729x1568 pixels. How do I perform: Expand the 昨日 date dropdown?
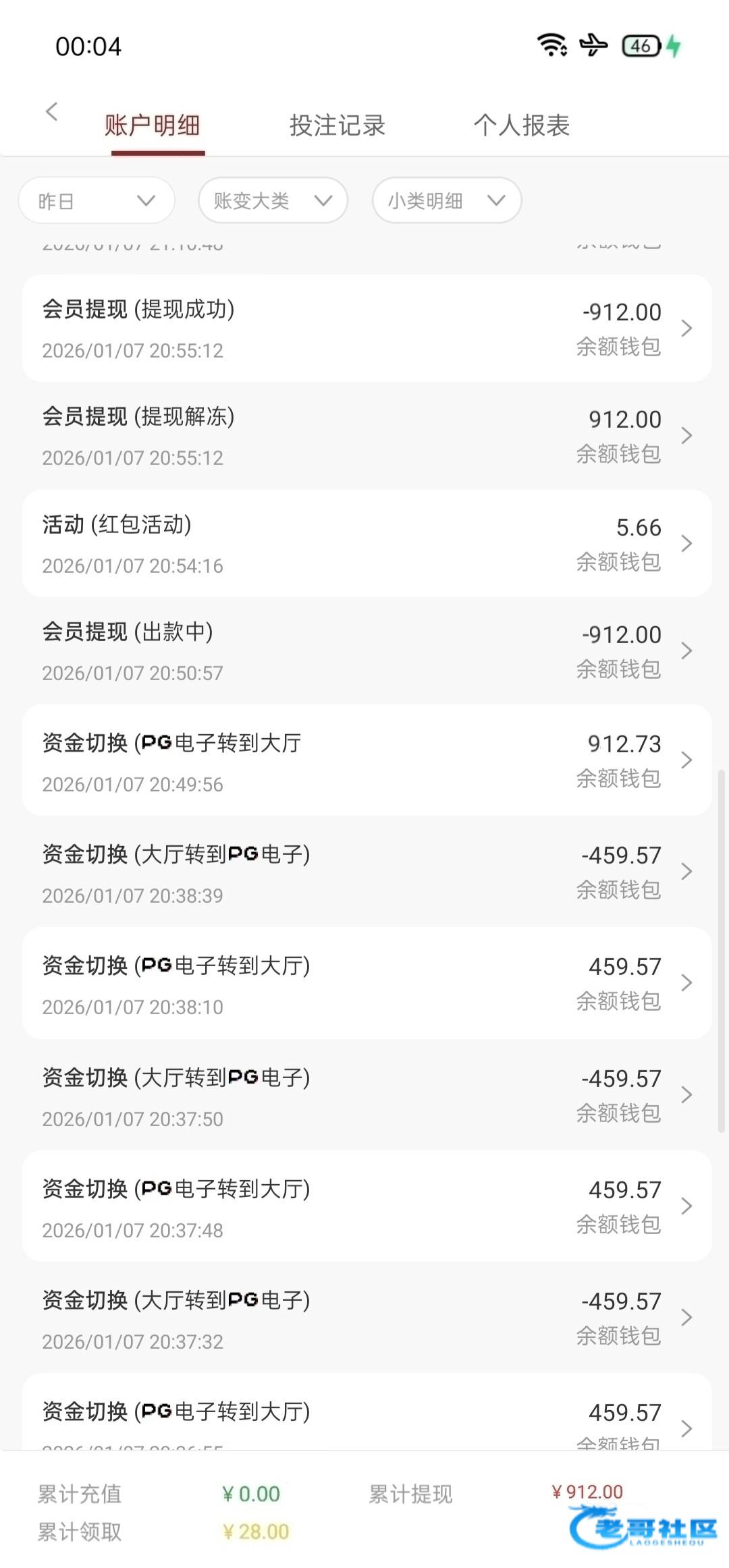tap(97, 200)
